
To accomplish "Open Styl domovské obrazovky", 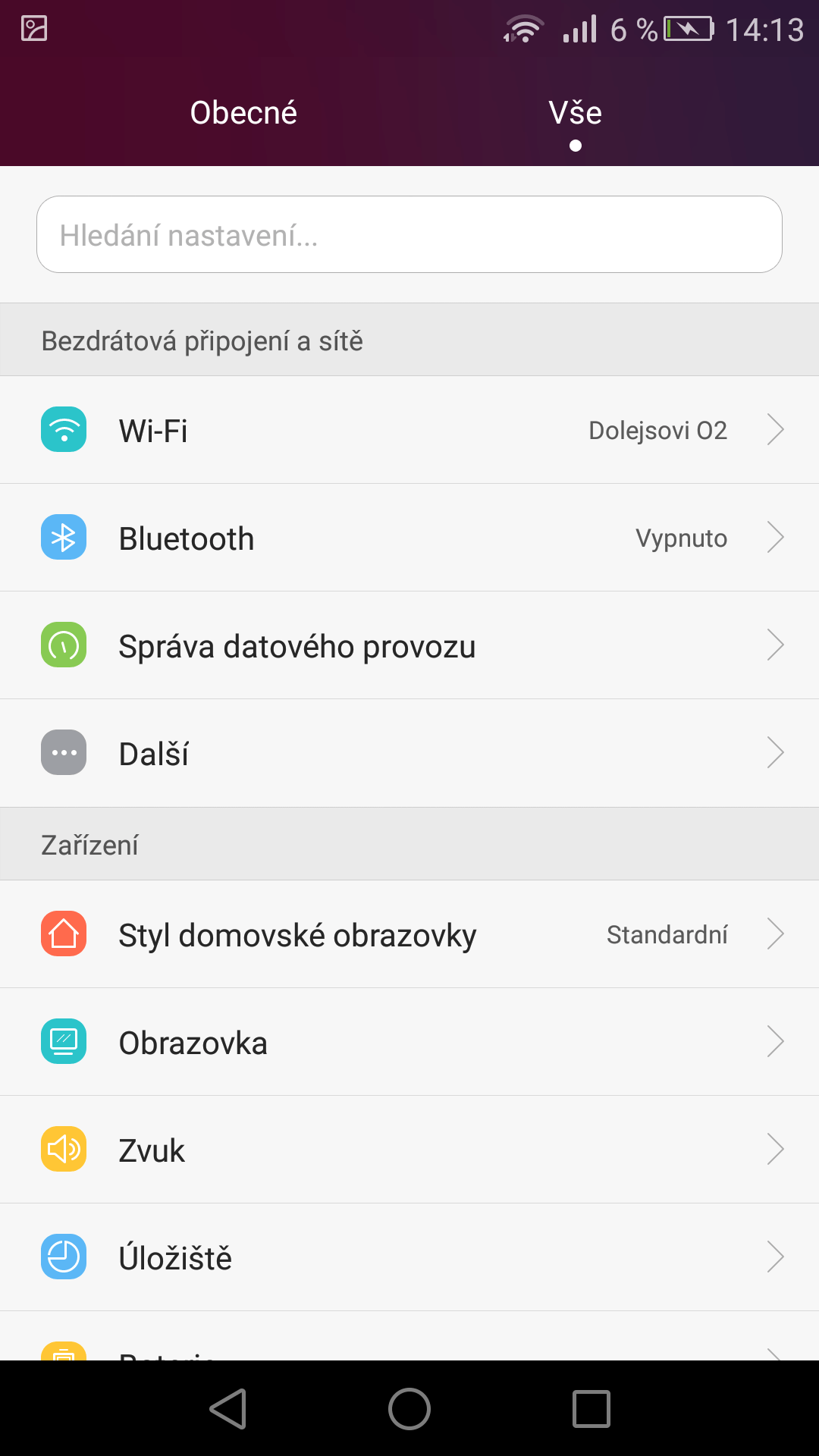I will (409, 934).
